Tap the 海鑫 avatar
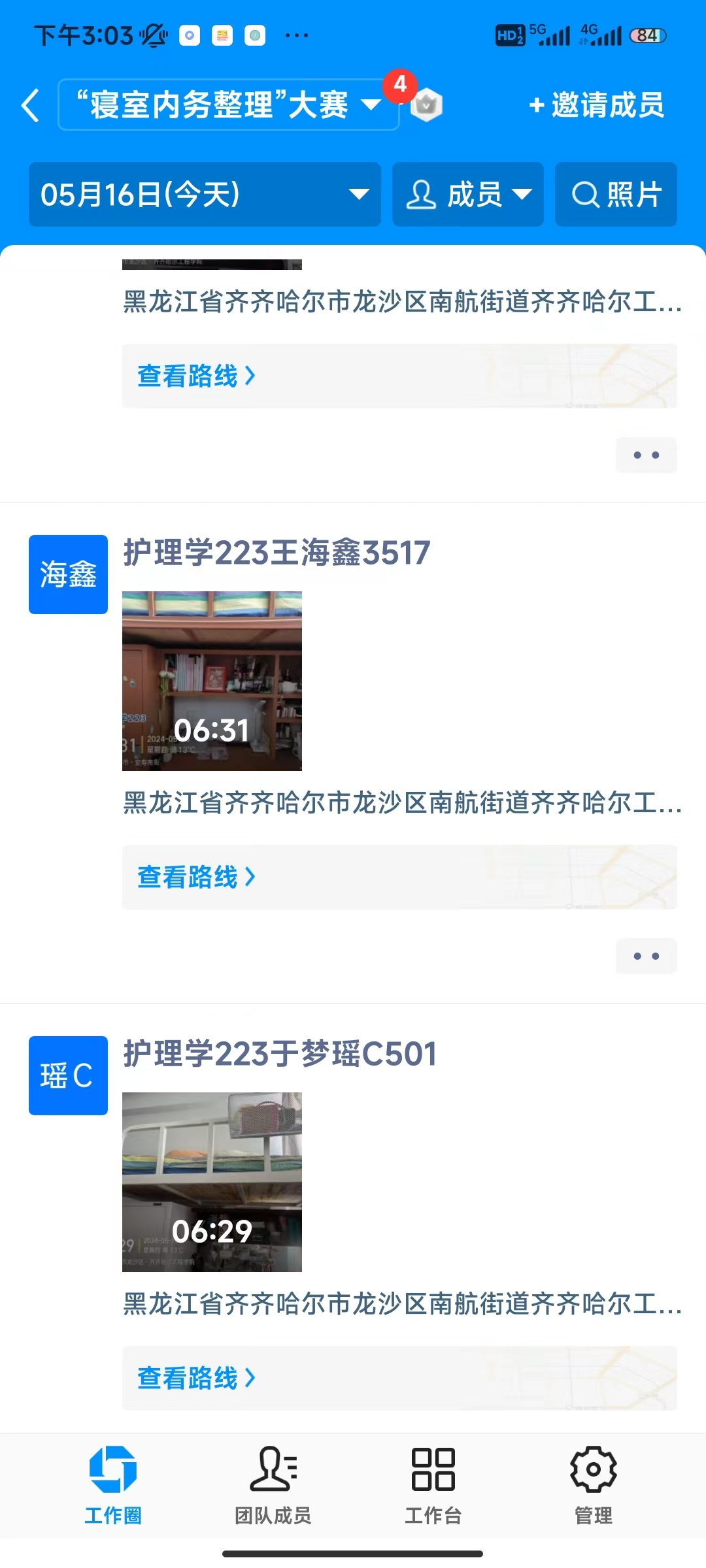The height and width of the screenshot is (1568, 706). pos(68,574)
